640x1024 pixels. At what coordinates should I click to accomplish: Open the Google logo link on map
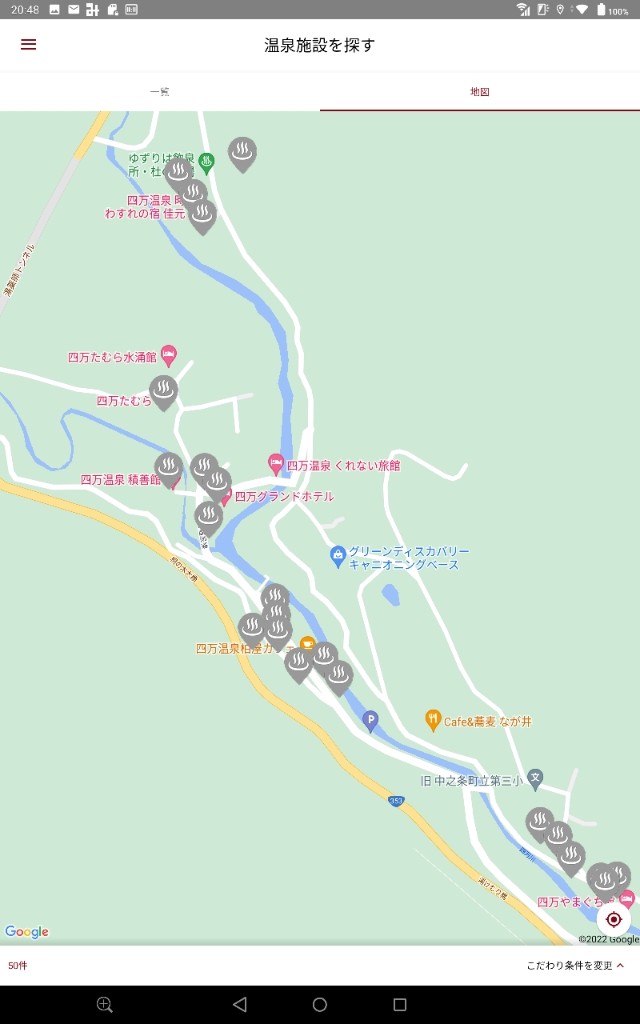click(x=27, y=931)
